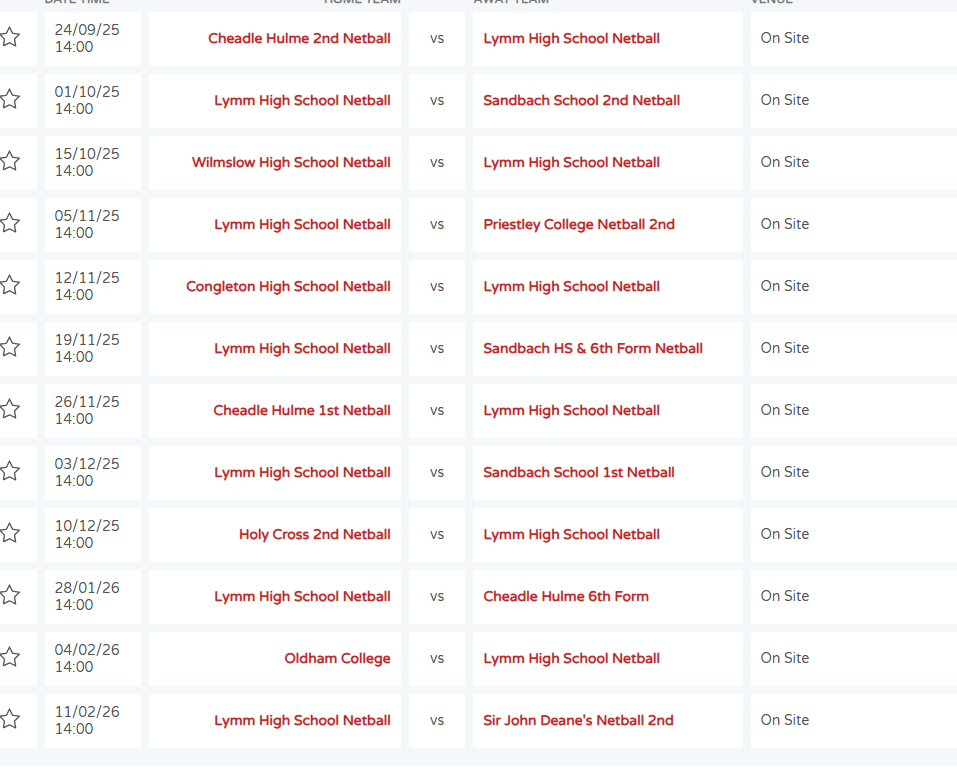Screen dimensions: 957x782
Task: Open Sandbach School 2nd Netball team
Action: click(581, 100)
